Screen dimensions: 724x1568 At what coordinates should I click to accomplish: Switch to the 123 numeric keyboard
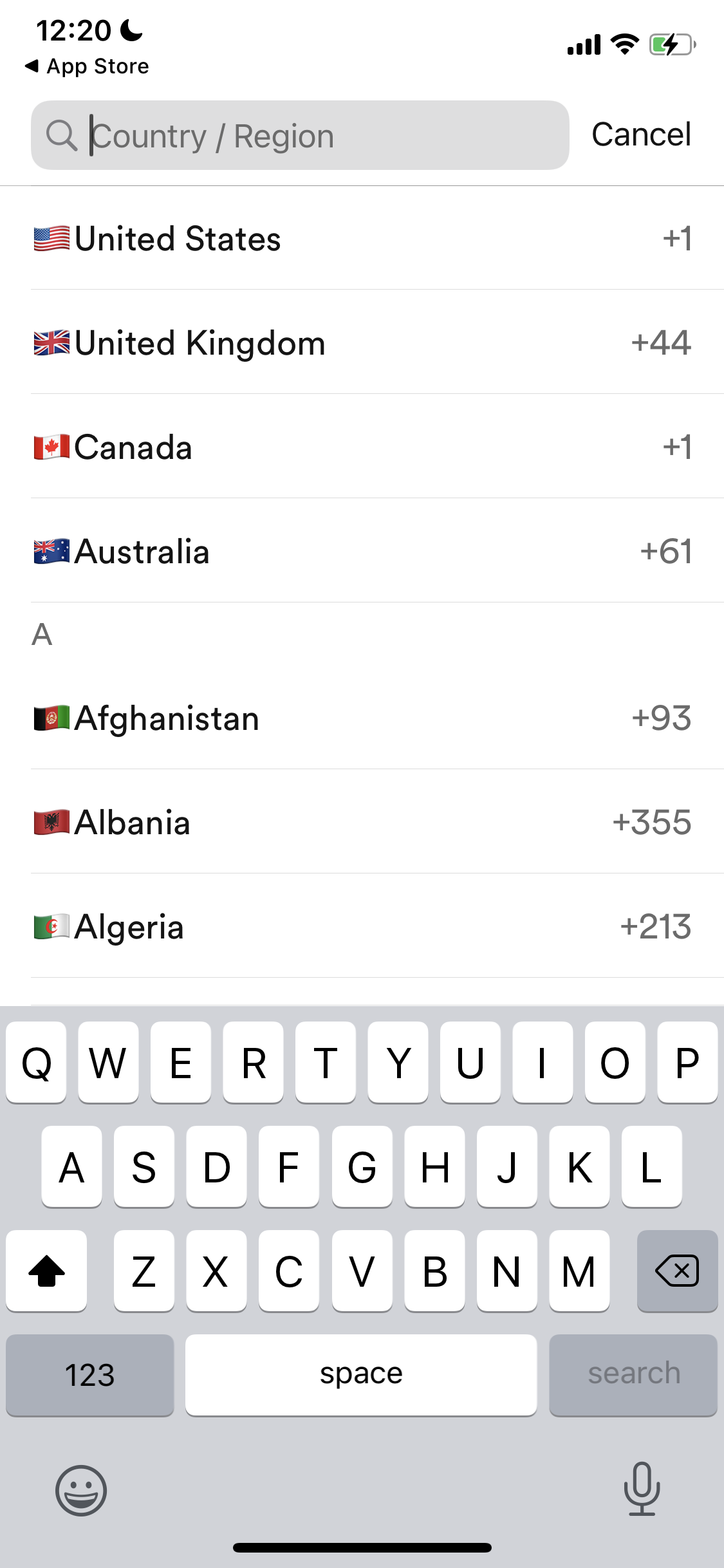(x=89, y=1372)
